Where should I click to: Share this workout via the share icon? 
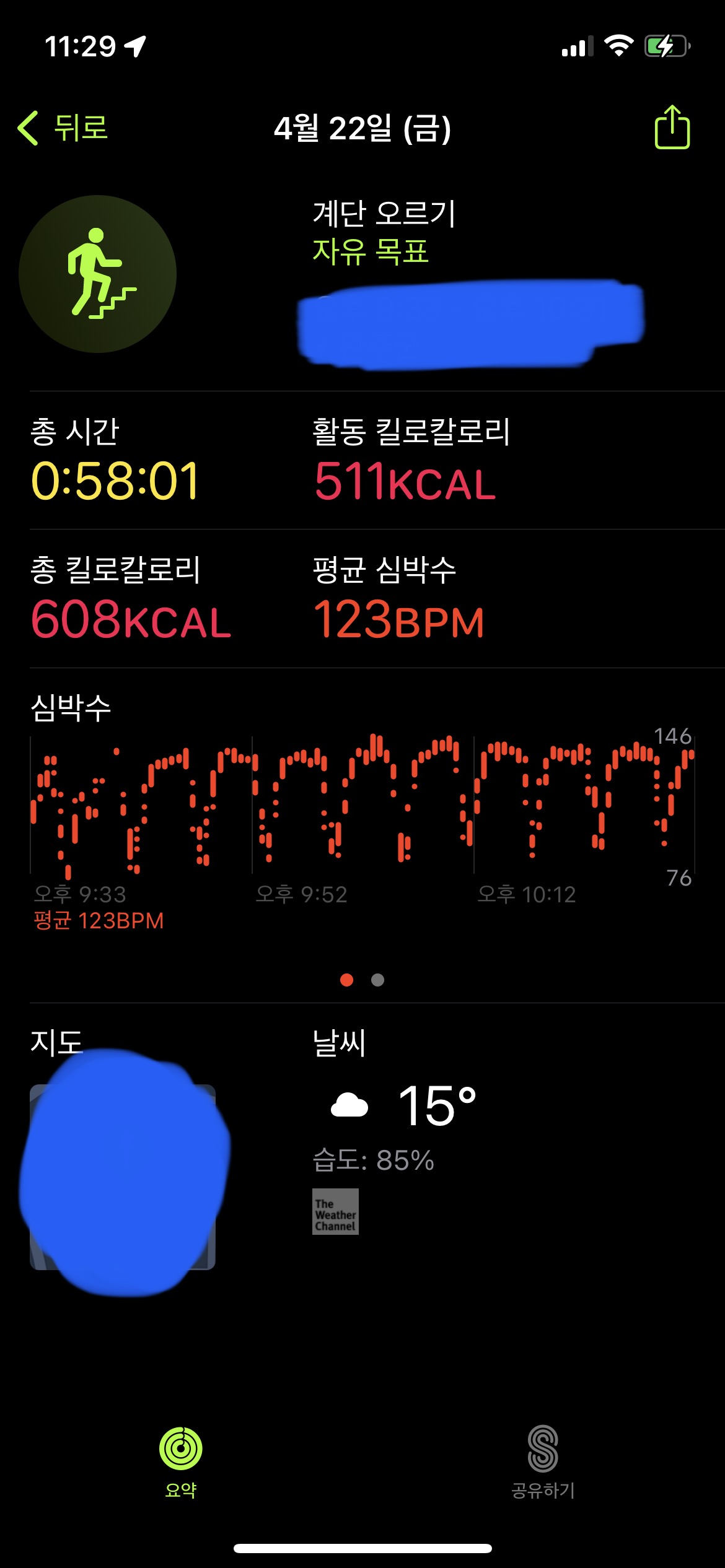(x=672, y=128)
